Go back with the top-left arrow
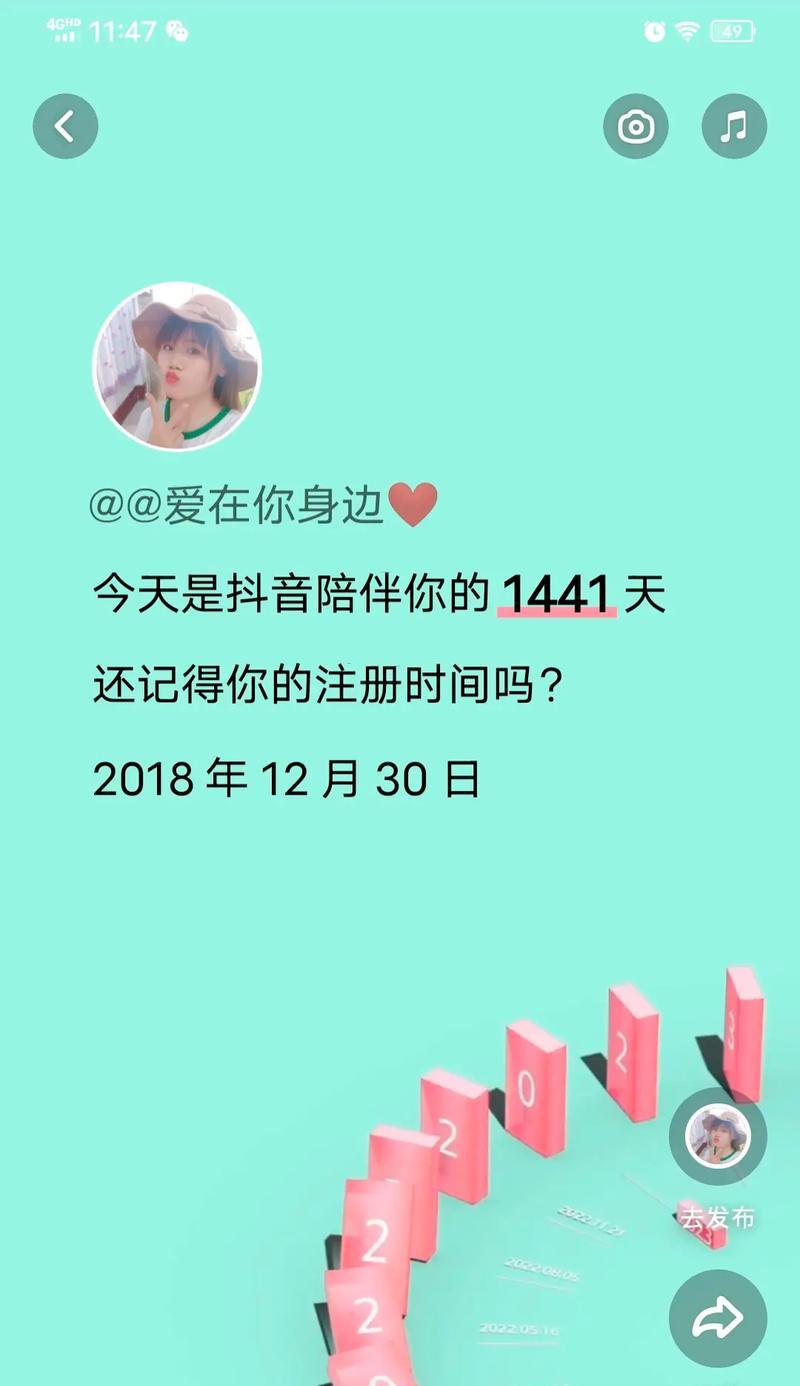Screen dimensions: 800x1386 click(65, 126)
